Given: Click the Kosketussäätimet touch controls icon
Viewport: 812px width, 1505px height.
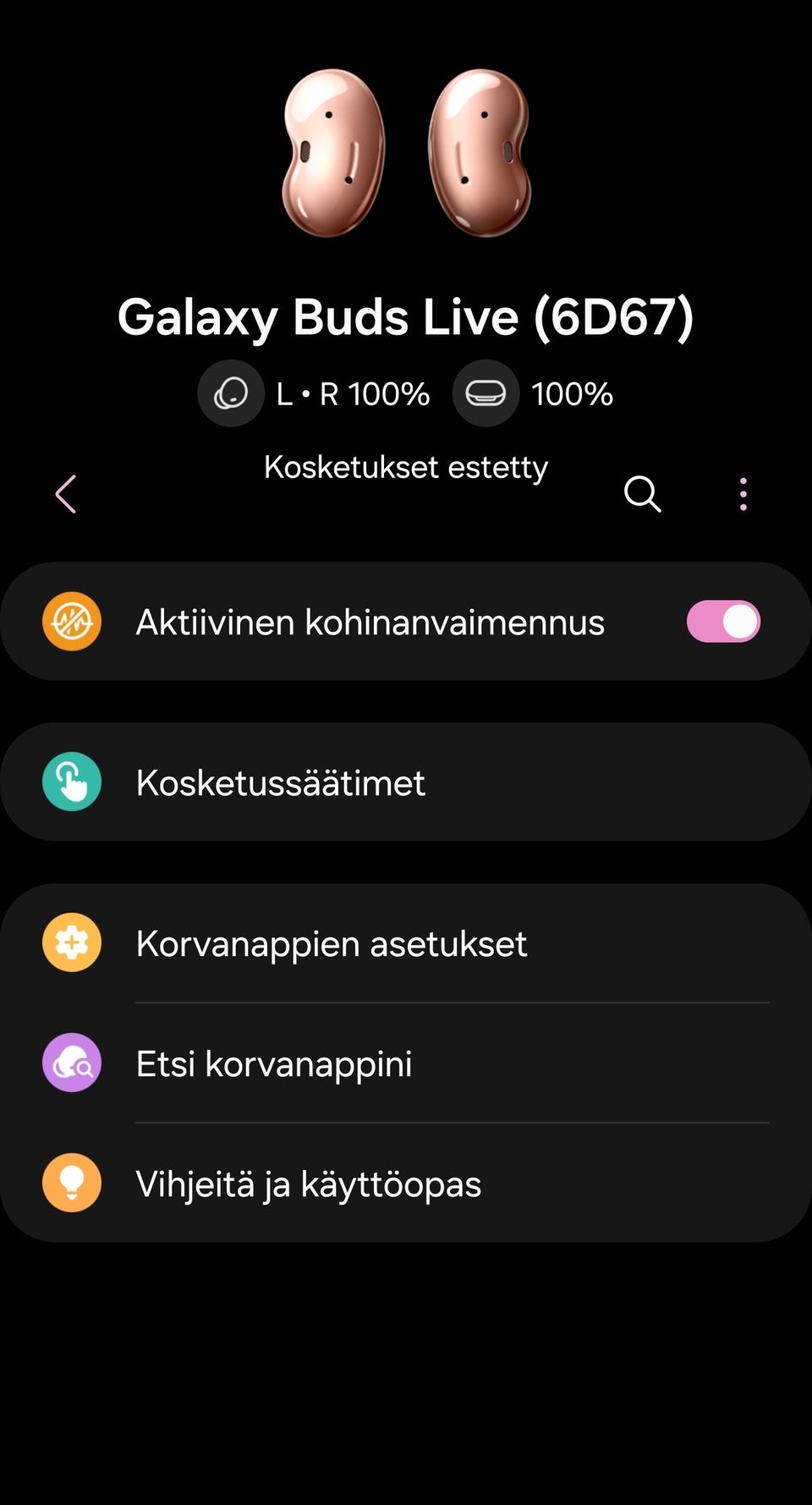Looking at the screenshot, I should [x=71, y=782].
